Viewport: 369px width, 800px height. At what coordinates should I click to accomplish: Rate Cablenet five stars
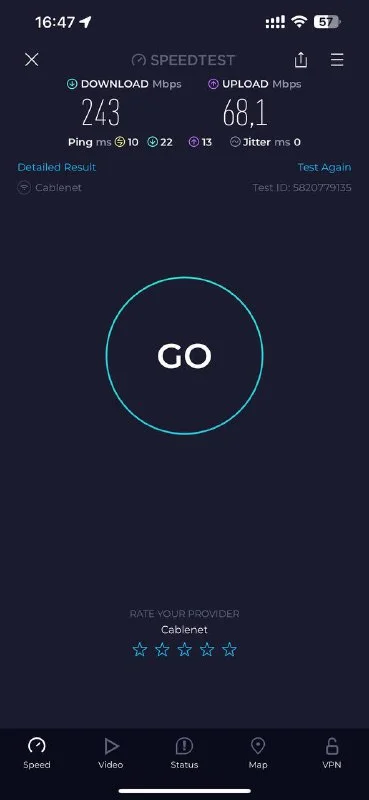[x=230, y=649]
